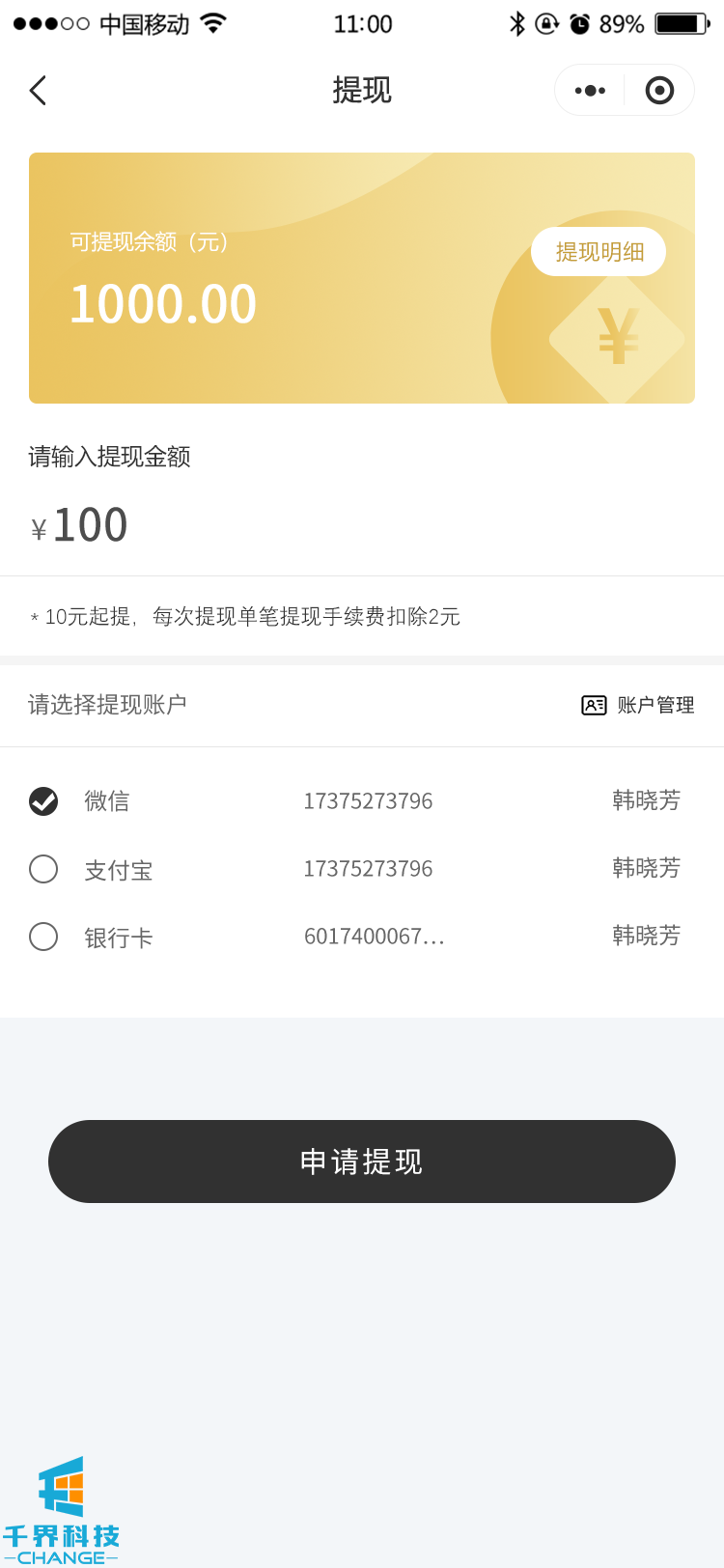Open 账户管理 account management

pyautogui.click(x=638, y=705)
